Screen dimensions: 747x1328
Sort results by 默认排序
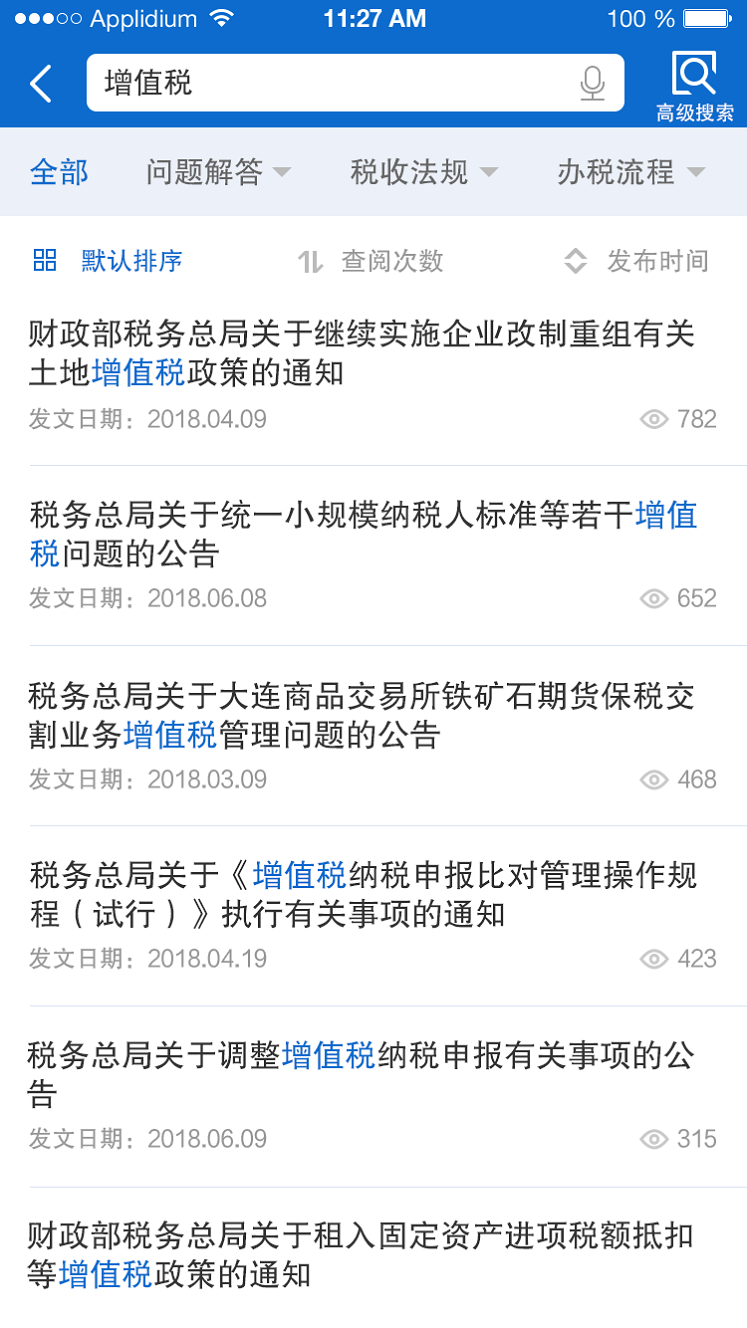tap(107, 262)
